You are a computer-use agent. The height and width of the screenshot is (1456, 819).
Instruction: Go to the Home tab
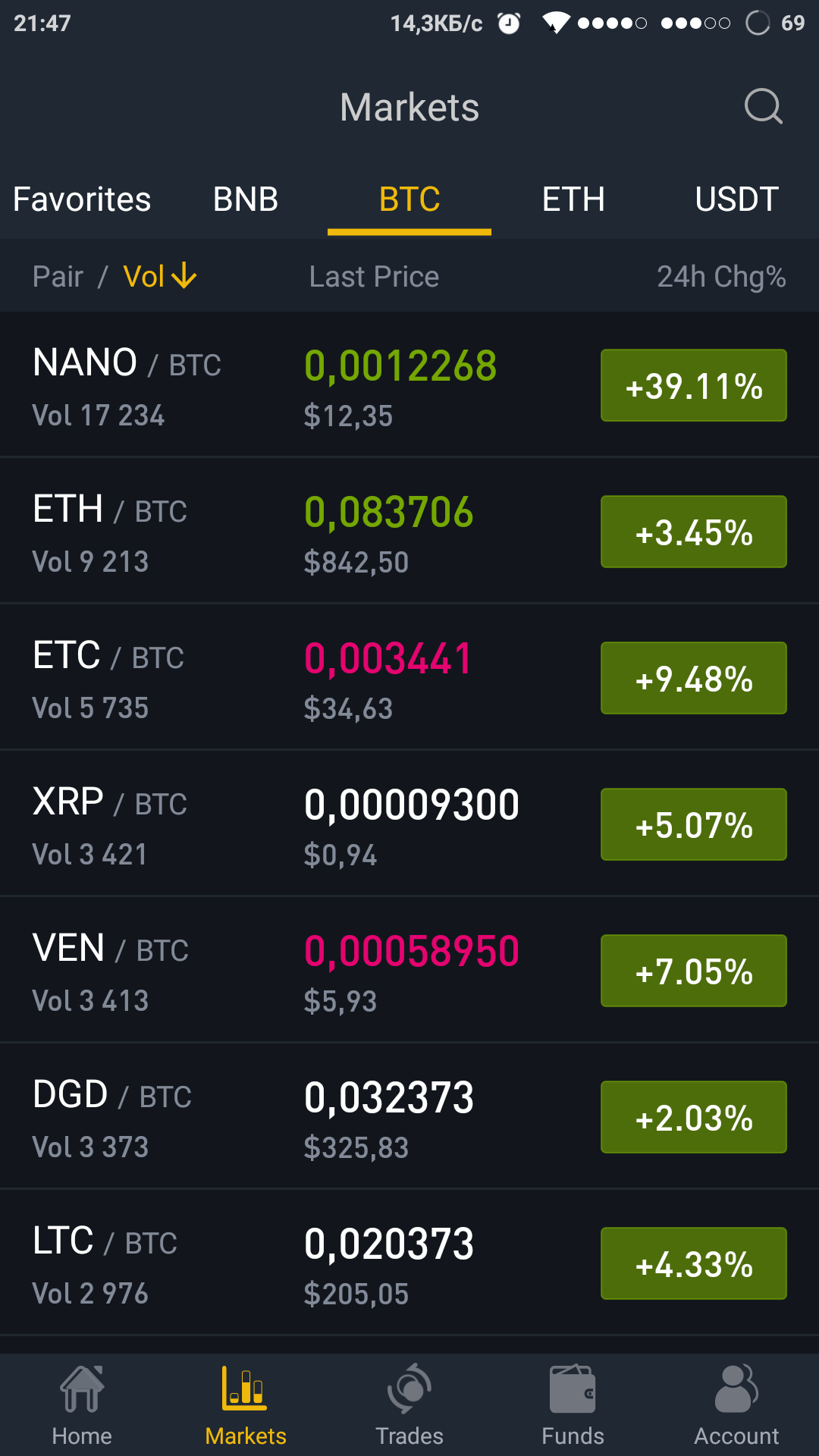82,1405
